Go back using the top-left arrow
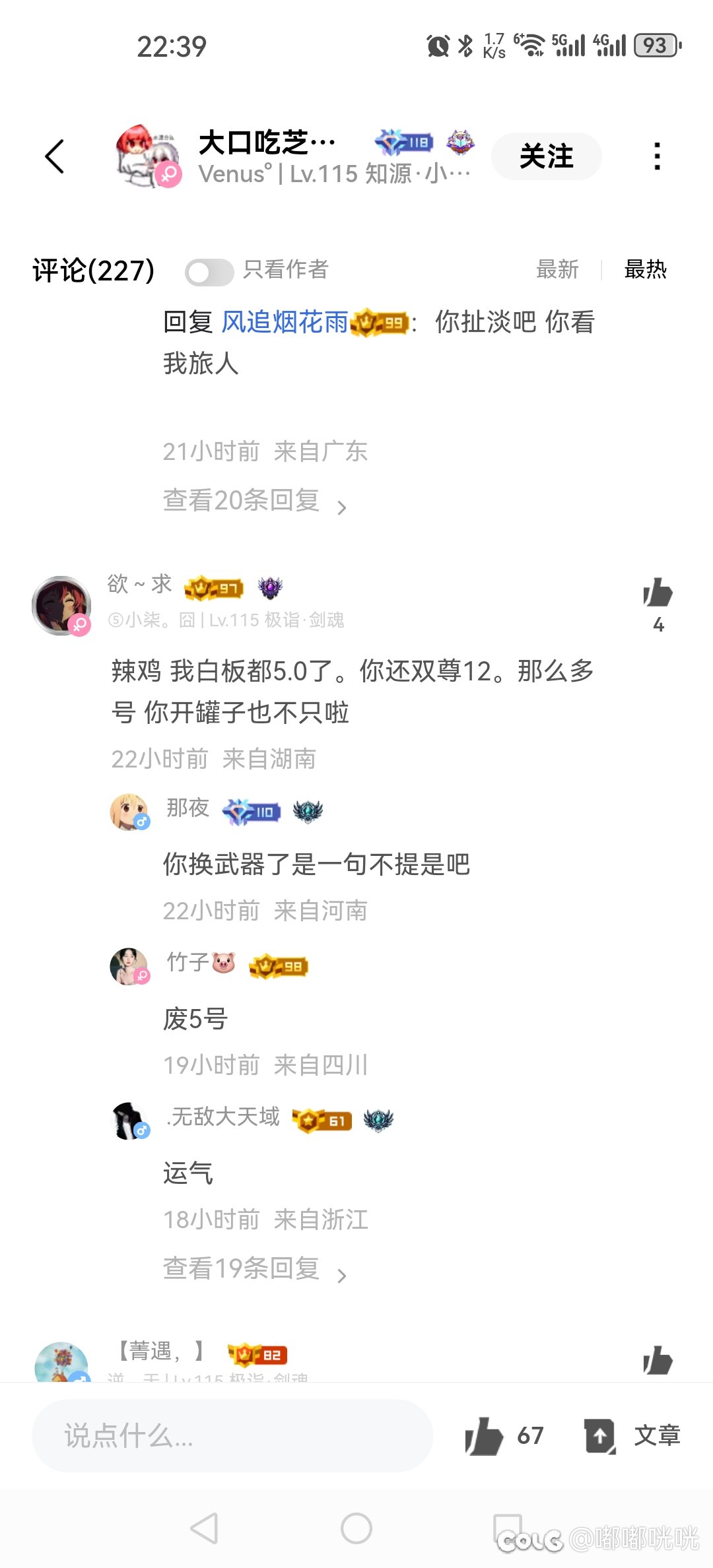 [x=55, y=156]
